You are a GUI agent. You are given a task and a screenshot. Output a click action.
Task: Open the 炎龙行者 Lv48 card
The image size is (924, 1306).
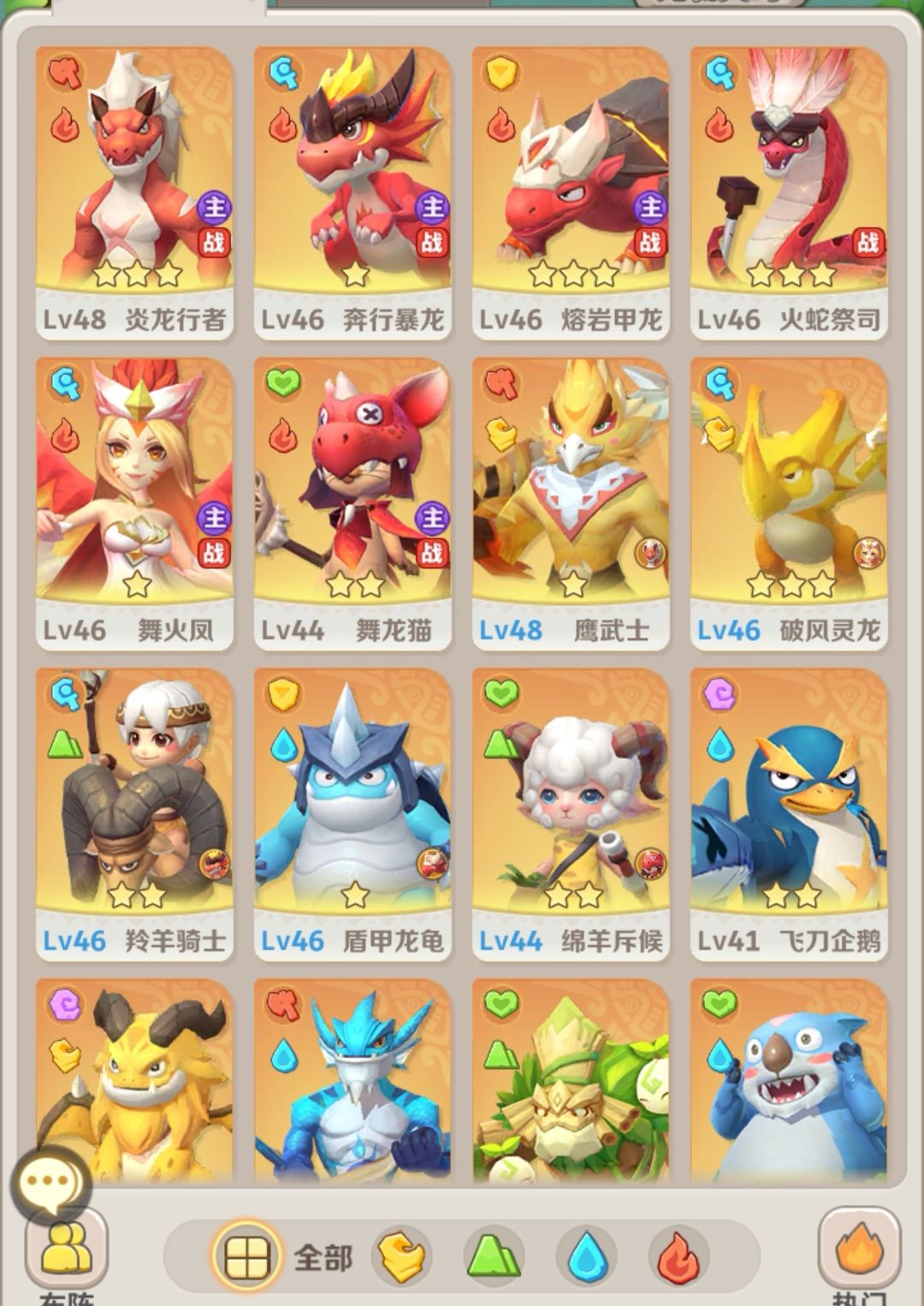point(134,193)
